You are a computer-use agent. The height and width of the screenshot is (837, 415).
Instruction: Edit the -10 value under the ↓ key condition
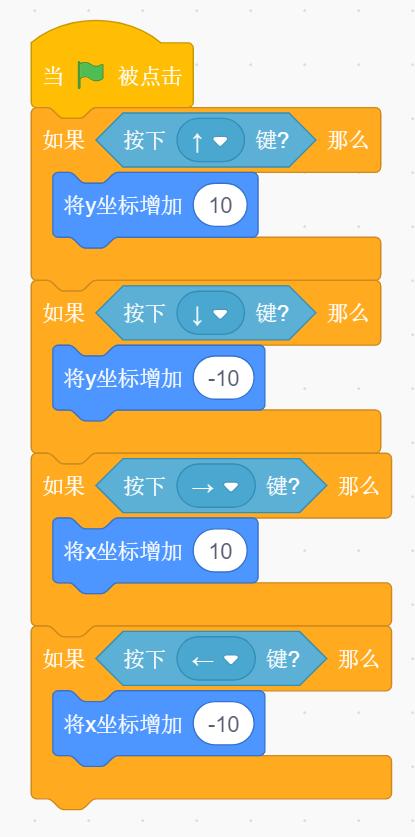(x=223, y=378)
